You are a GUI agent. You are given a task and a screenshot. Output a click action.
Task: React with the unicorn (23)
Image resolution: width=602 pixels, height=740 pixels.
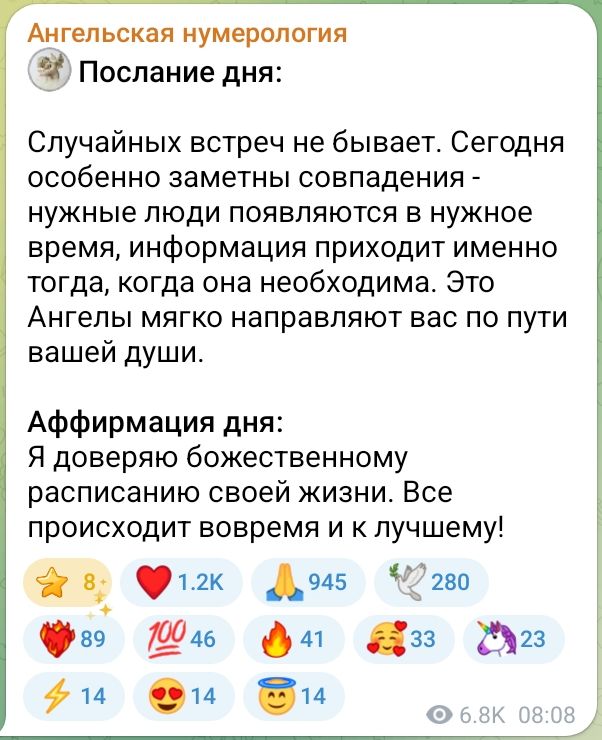512,640
